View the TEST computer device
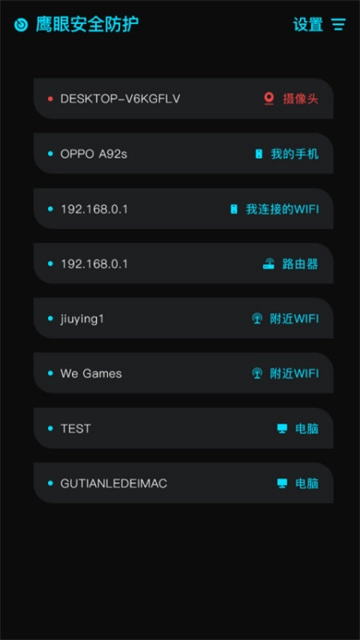Viewport: 360px width, 640px height. click(183, 428)
